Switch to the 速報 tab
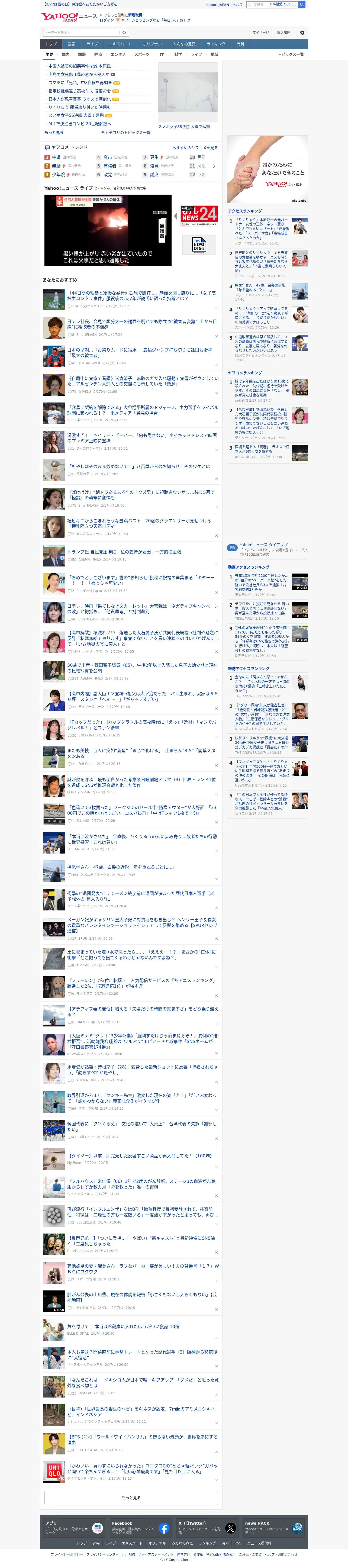 (71, 44)
